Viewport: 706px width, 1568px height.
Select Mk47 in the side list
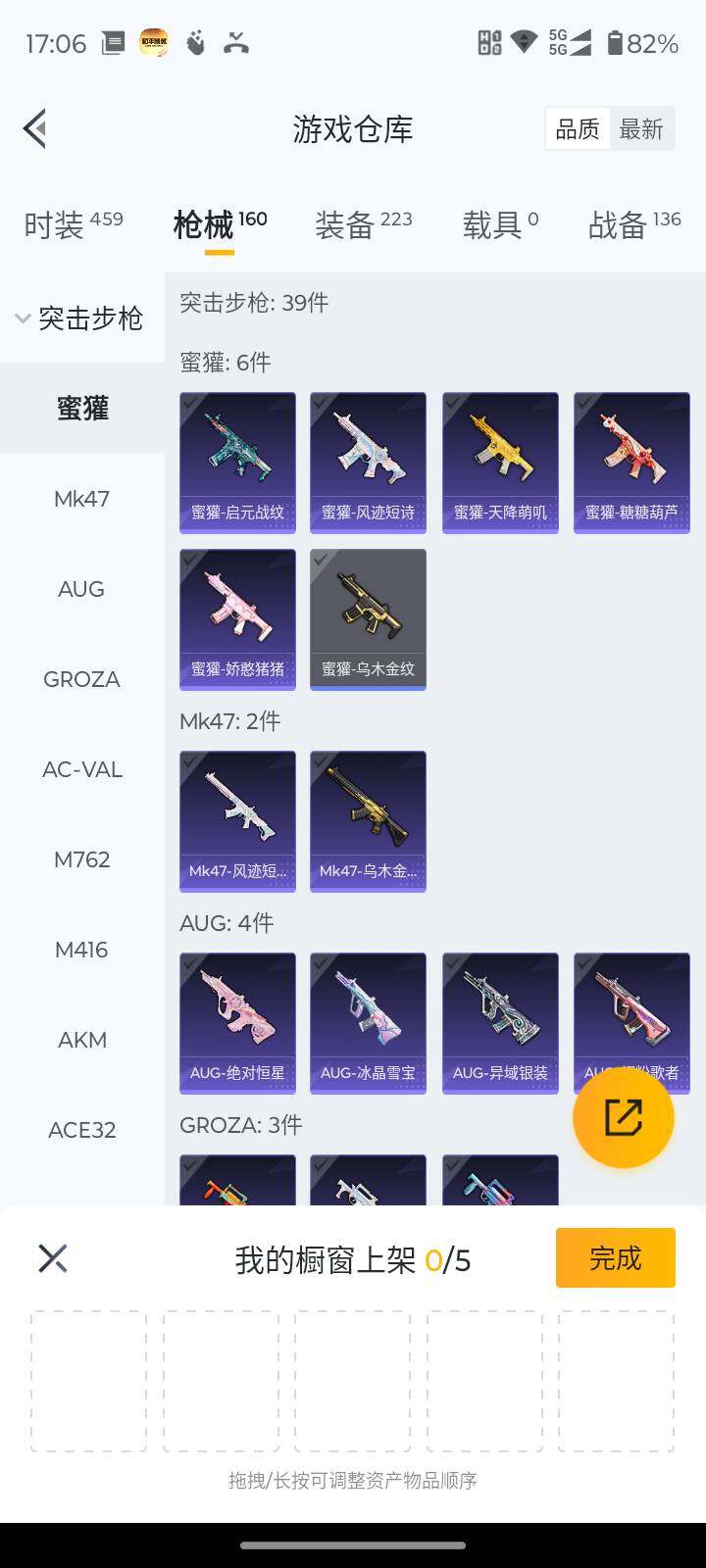[x=81, y=499]
